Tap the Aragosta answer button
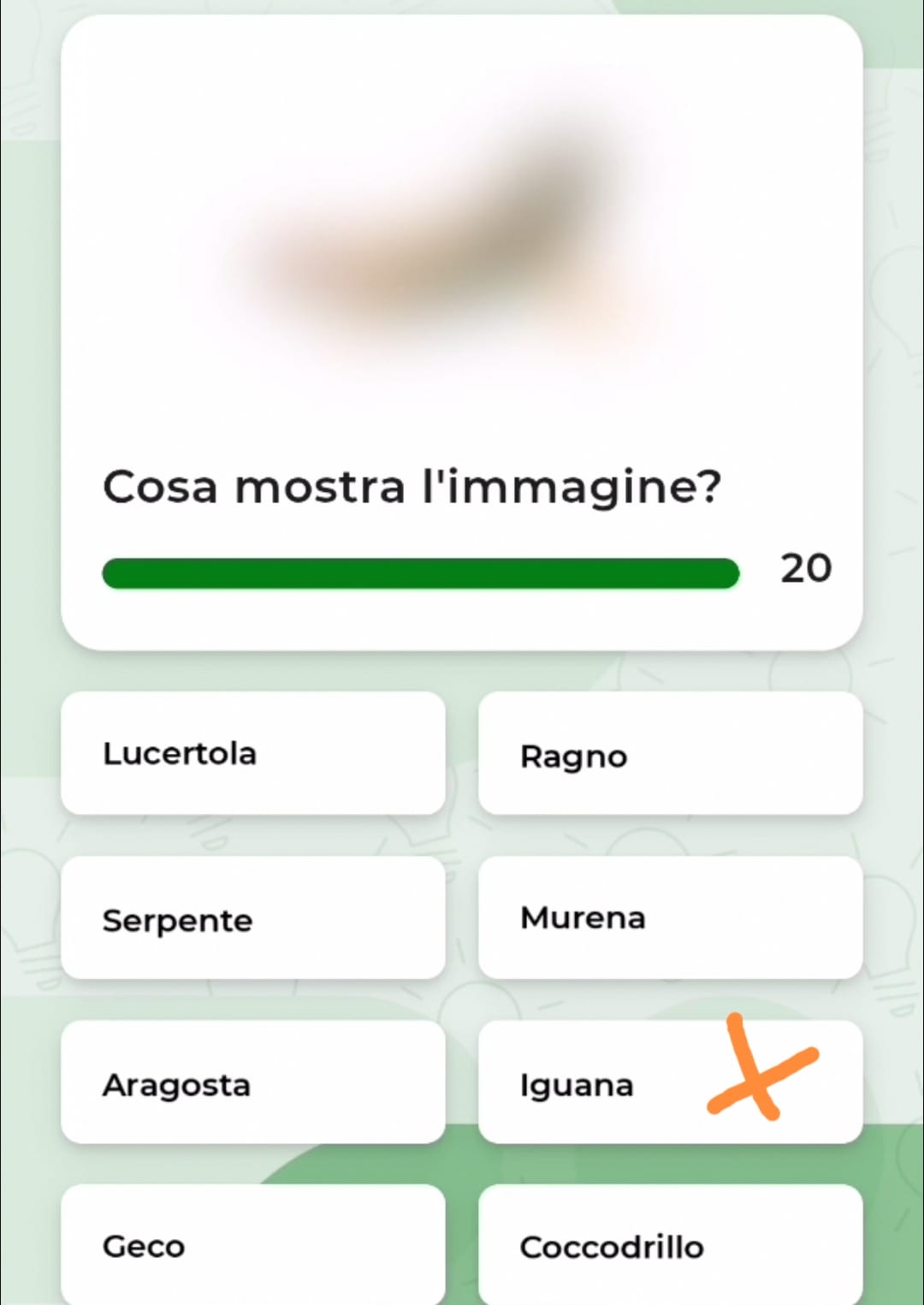The height and width of the screenshot is (1305, 924). (252, 1083)
